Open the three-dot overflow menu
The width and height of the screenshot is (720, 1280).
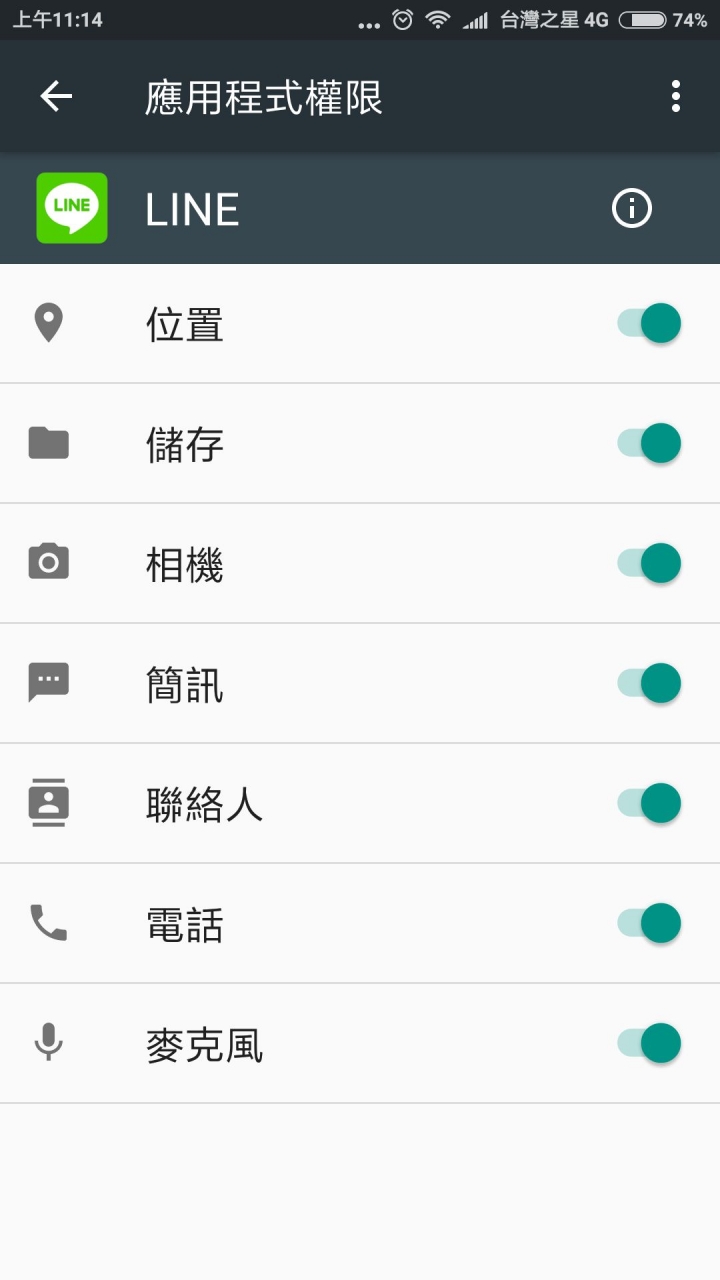pos(676,97)
